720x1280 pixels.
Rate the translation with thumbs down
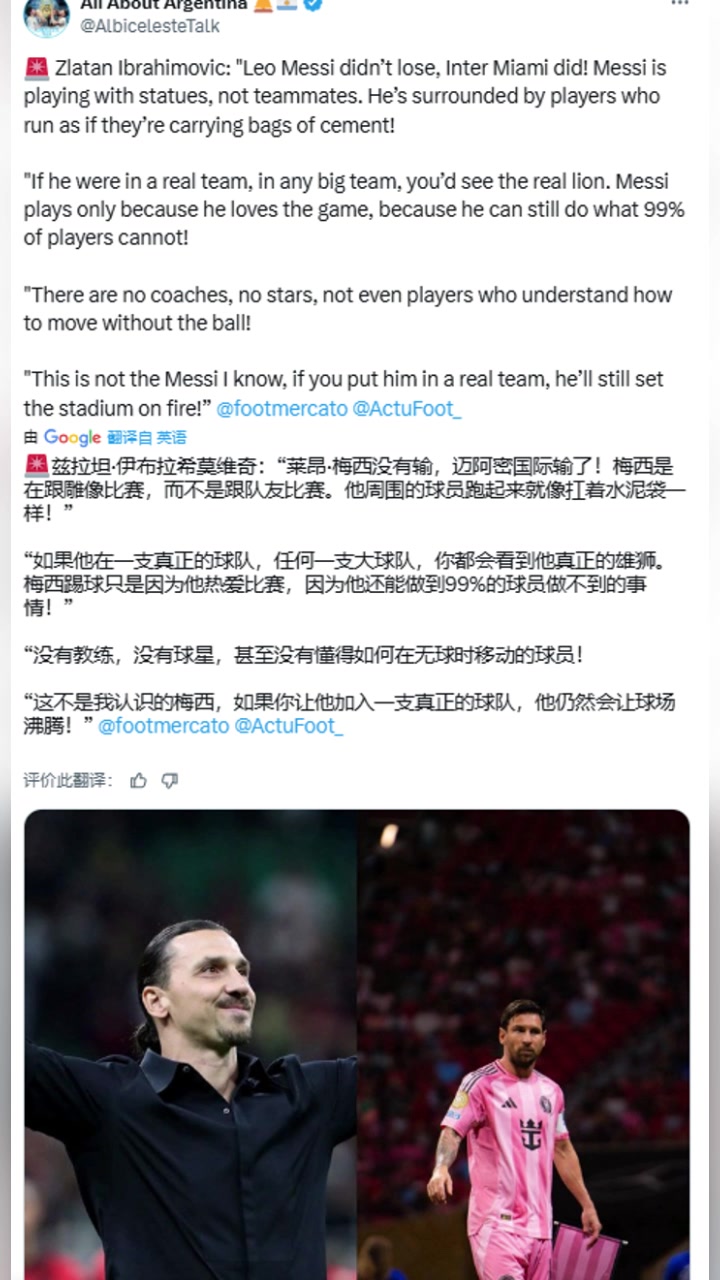pyautogui.click(x=170, y=781)
